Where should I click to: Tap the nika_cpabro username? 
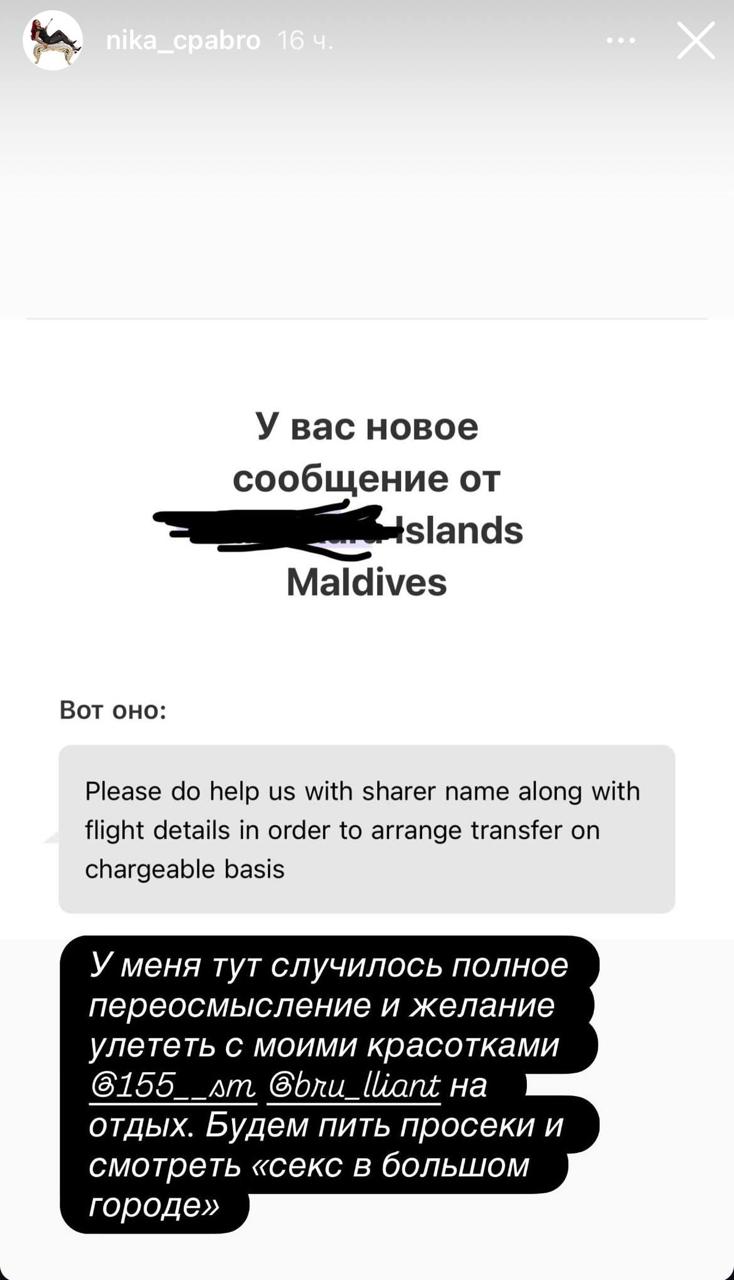[x=183, y=41]
